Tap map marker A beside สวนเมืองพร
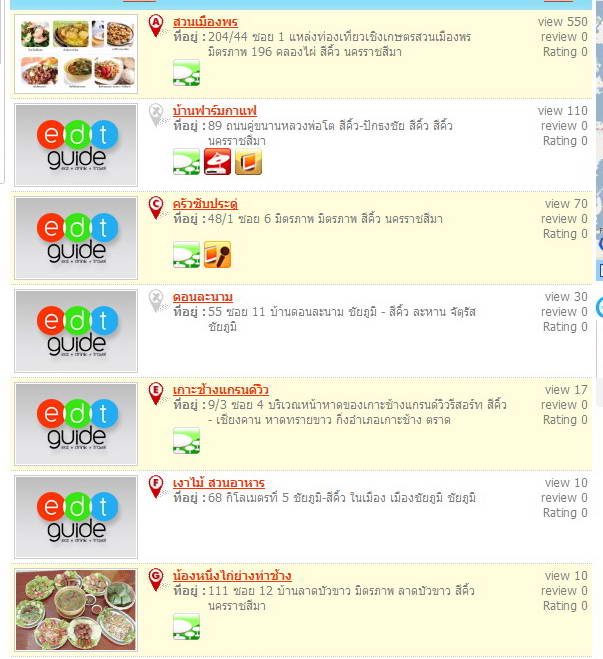This screenshot has width=603, height=659. (x=155, y=25)
